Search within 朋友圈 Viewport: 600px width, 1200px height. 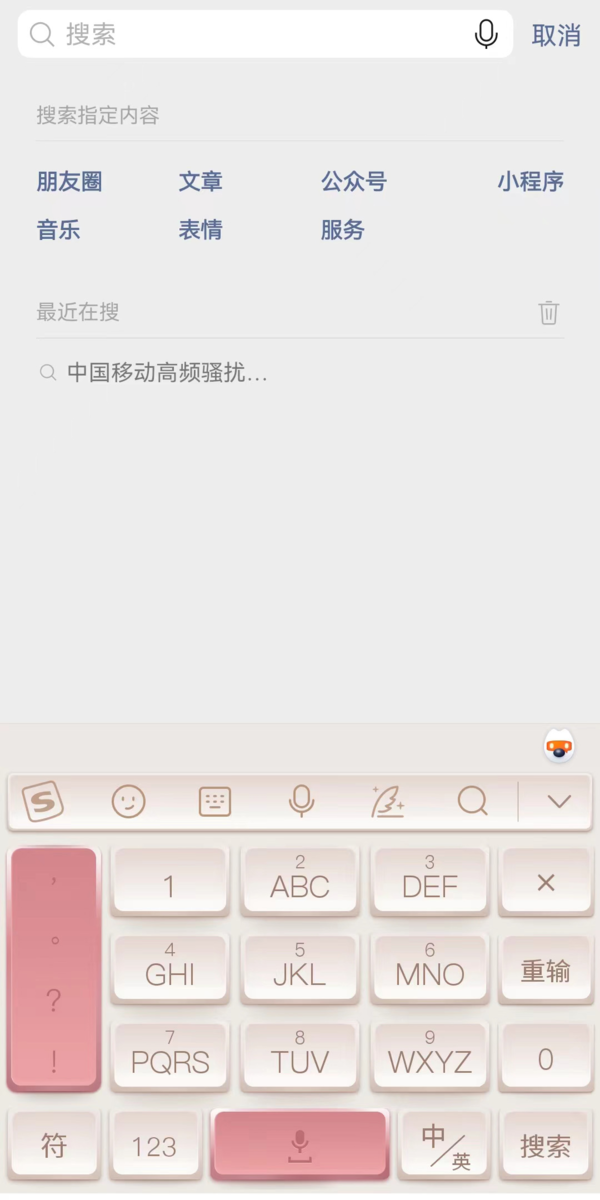pyautogui.click(x=69, y=181)
